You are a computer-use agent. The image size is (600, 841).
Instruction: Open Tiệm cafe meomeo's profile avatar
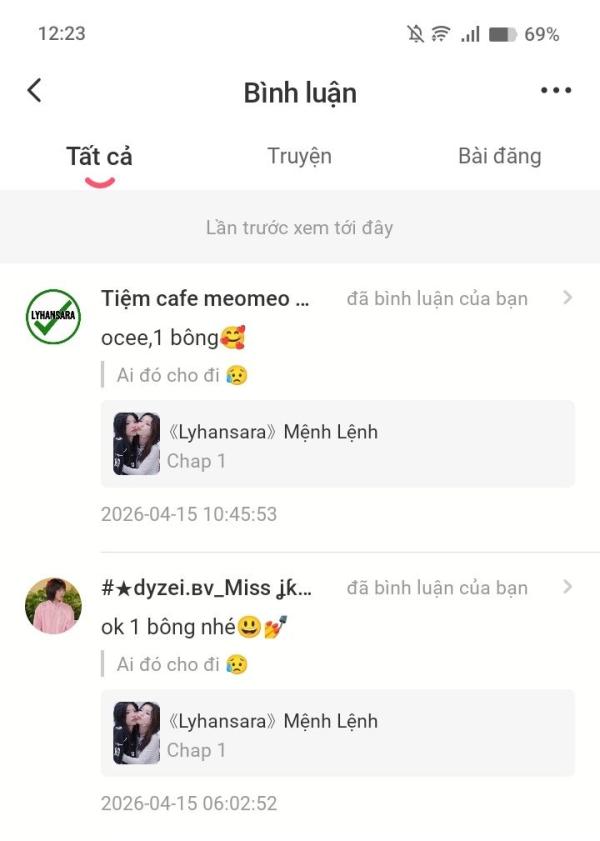53,317
